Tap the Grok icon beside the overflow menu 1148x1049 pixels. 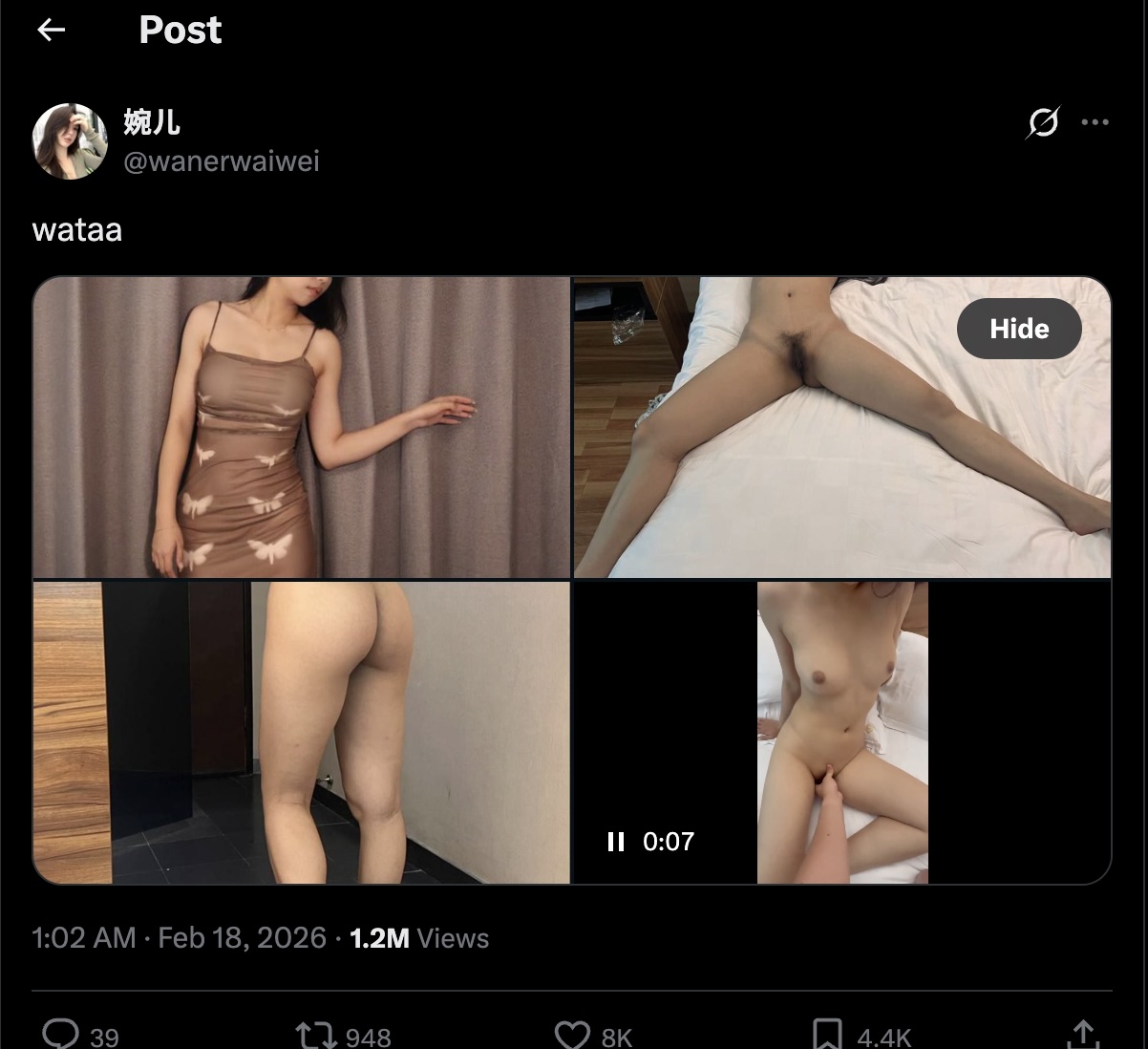1043,122
